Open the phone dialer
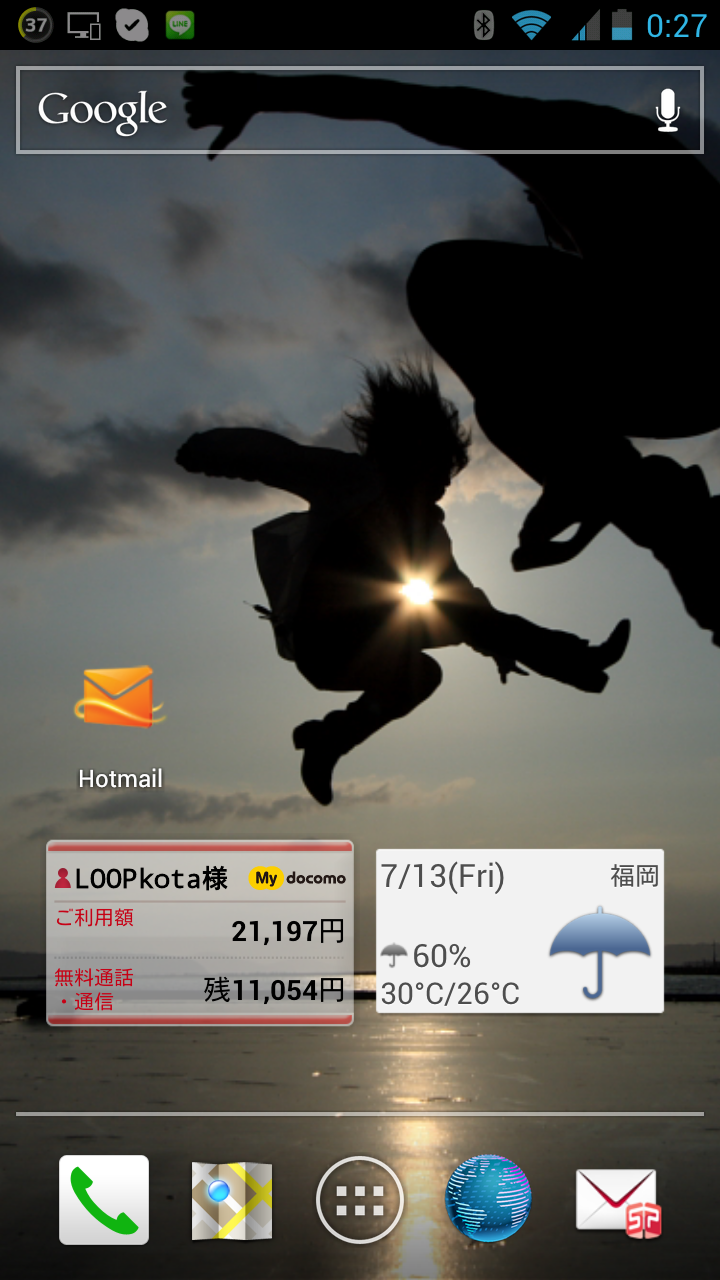Screen dimensions: 720x1280 [104, 1199]
